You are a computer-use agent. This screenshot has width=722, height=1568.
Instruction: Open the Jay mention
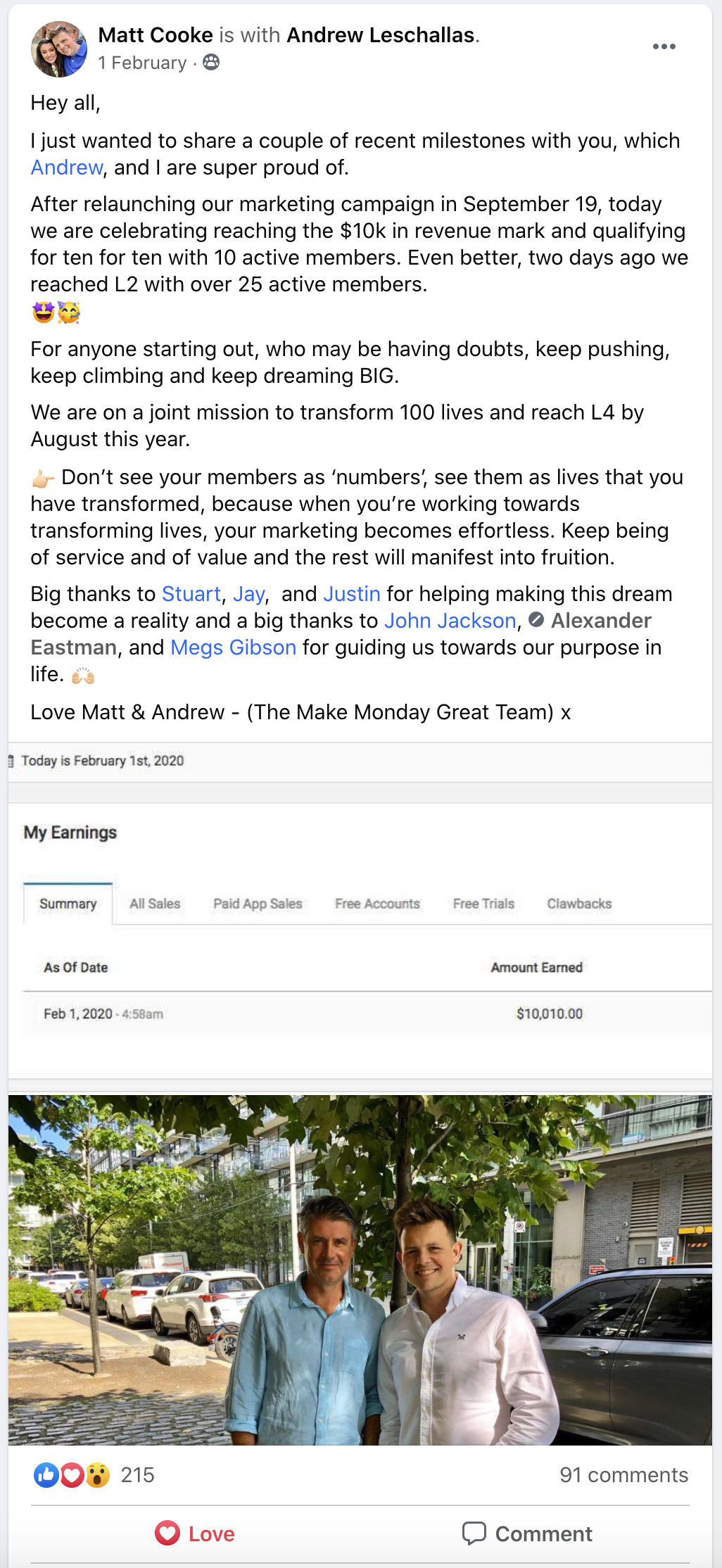click(248, 594)
